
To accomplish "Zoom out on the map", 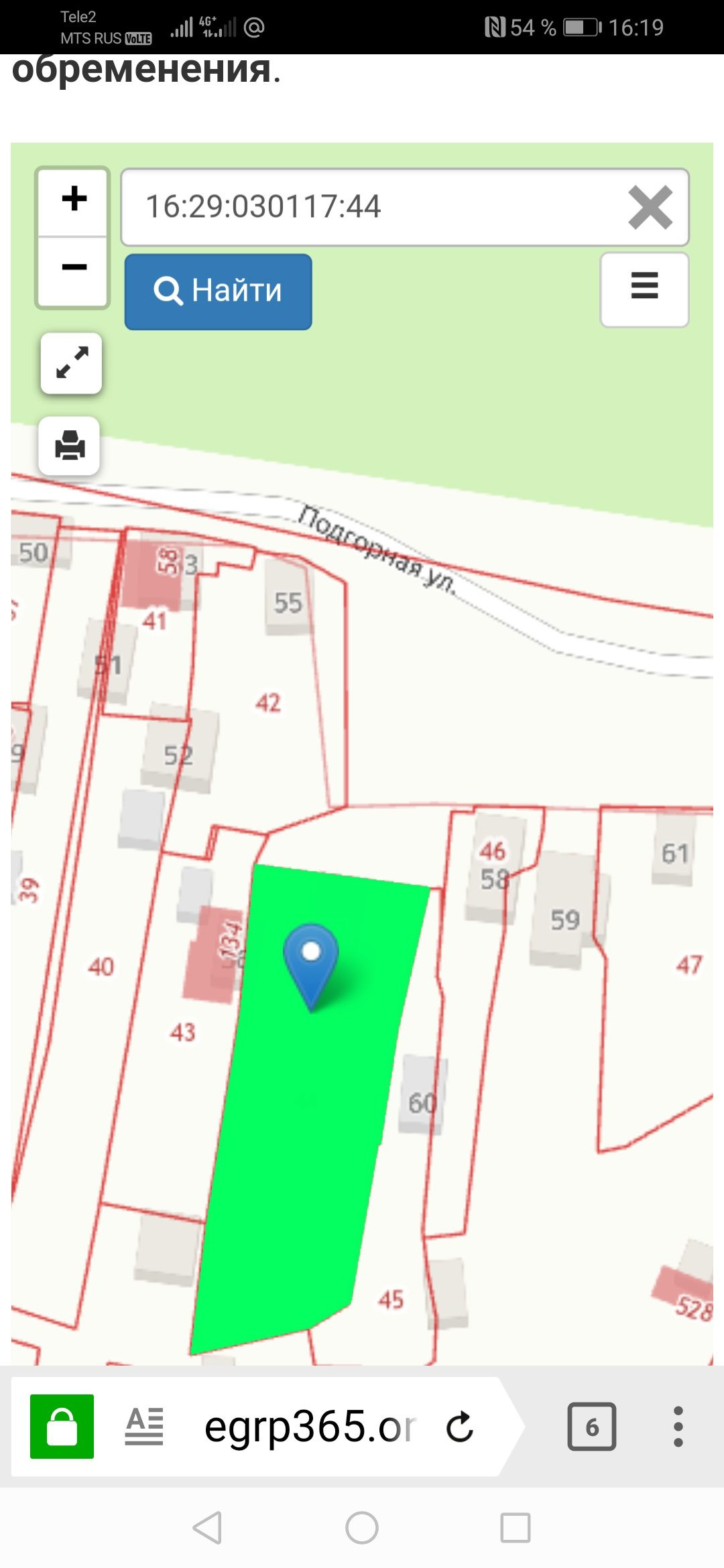I will [73, 269].
